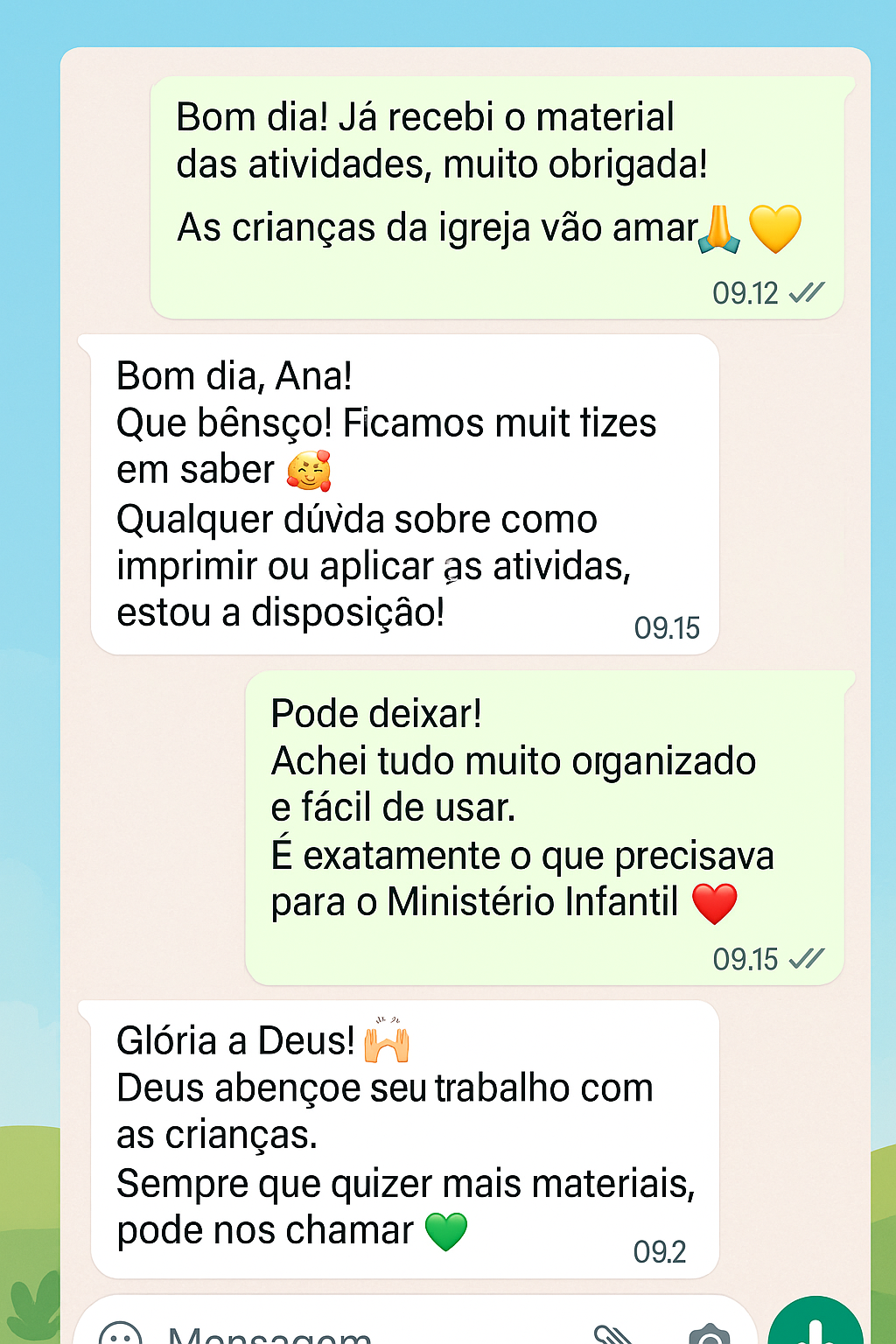Click the smiling face emoji after 'em saber'
This screenshot has width=896, height=1344.
point(310,469)
